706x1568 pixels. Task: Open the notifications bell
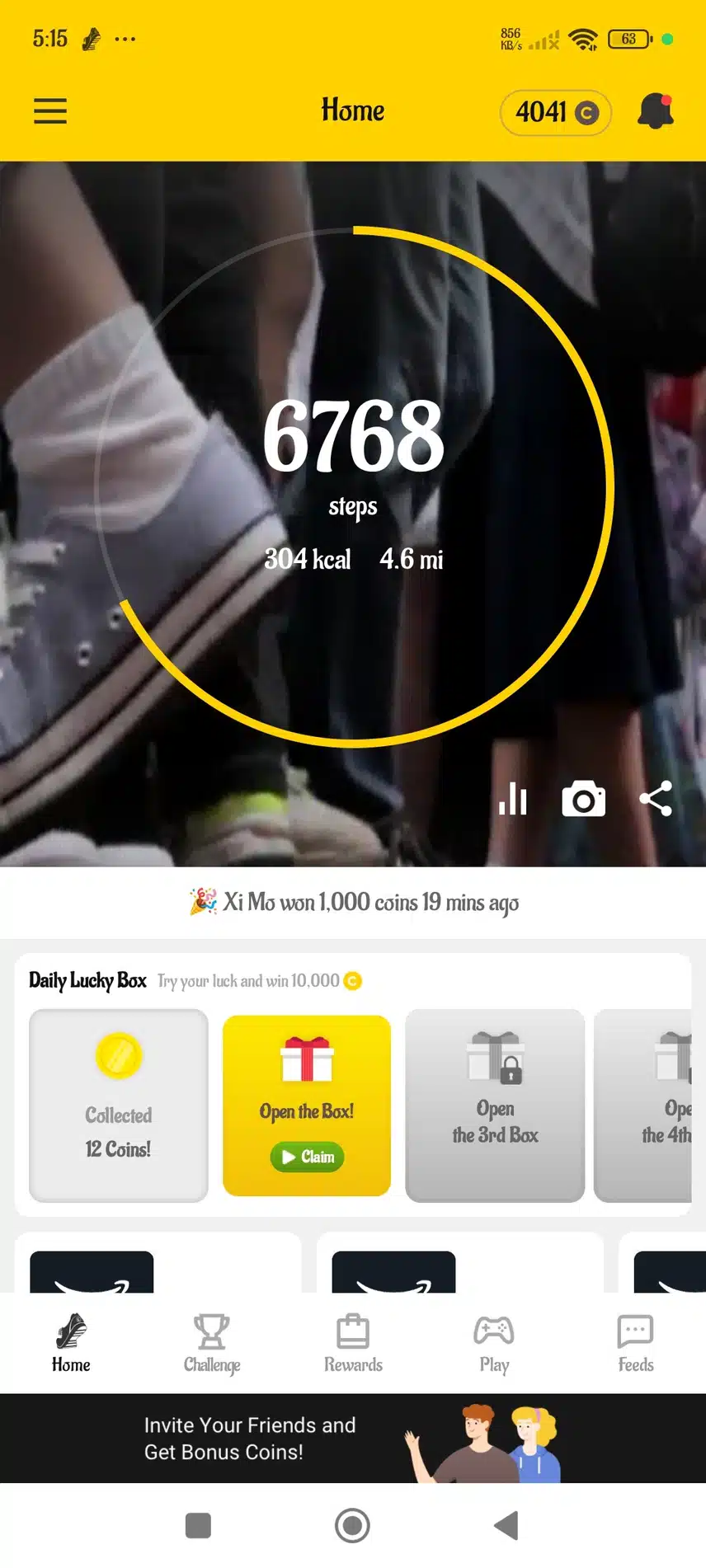tap(656, 111)
